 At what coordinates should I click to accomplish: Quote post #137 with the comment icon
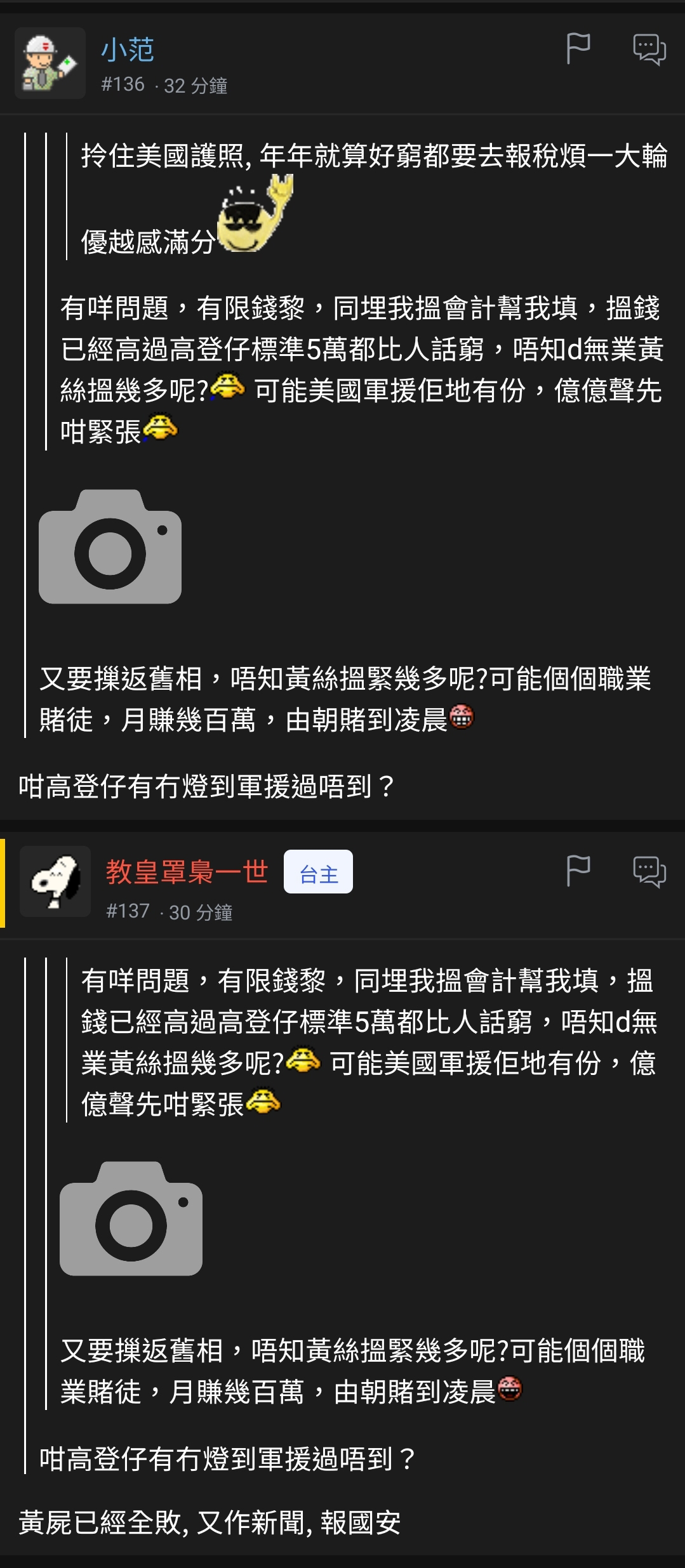click(x=649, y=871)
